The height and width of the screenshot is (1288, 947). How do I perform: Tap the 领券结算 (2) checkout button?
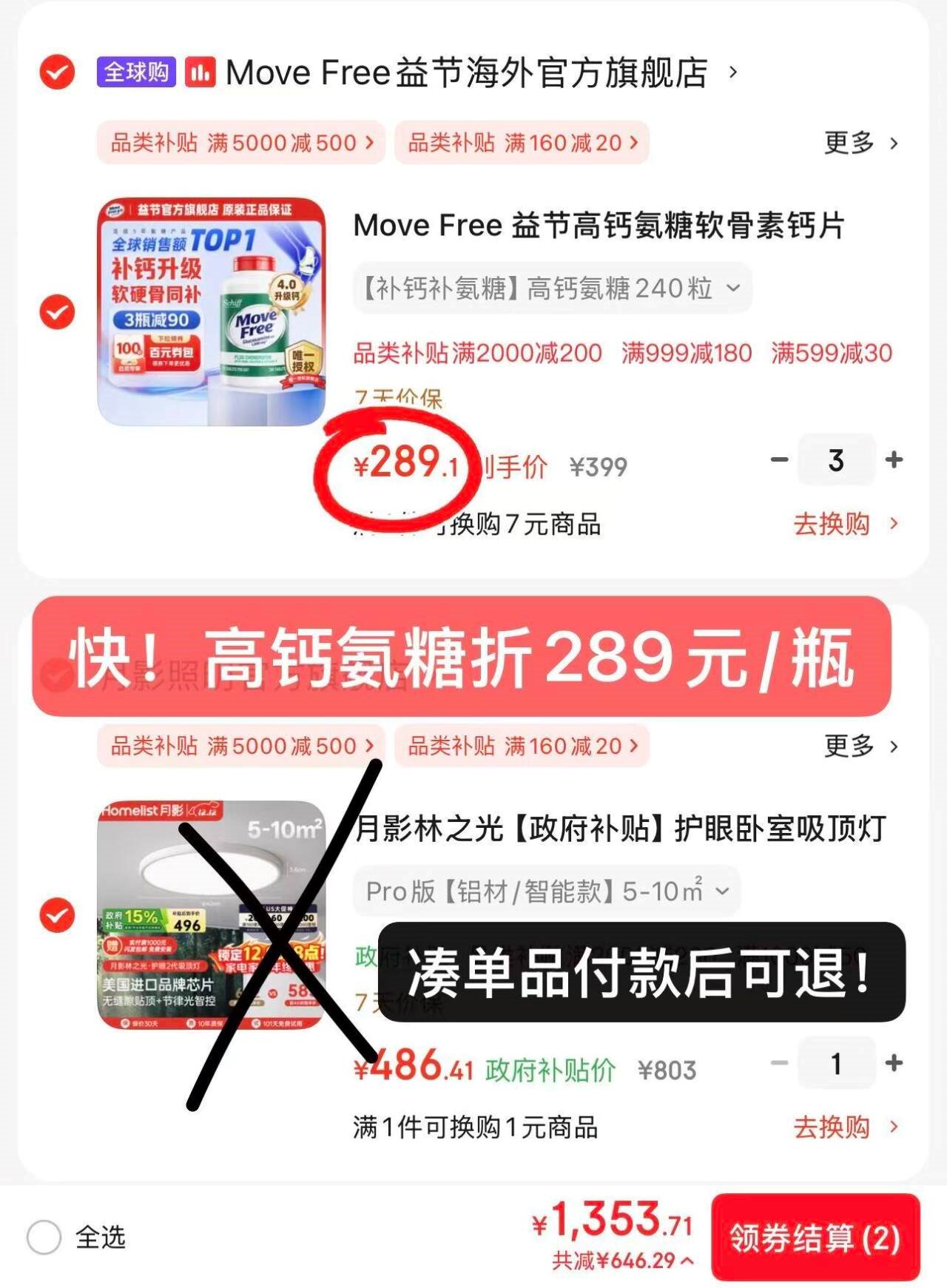[815, 1237]
